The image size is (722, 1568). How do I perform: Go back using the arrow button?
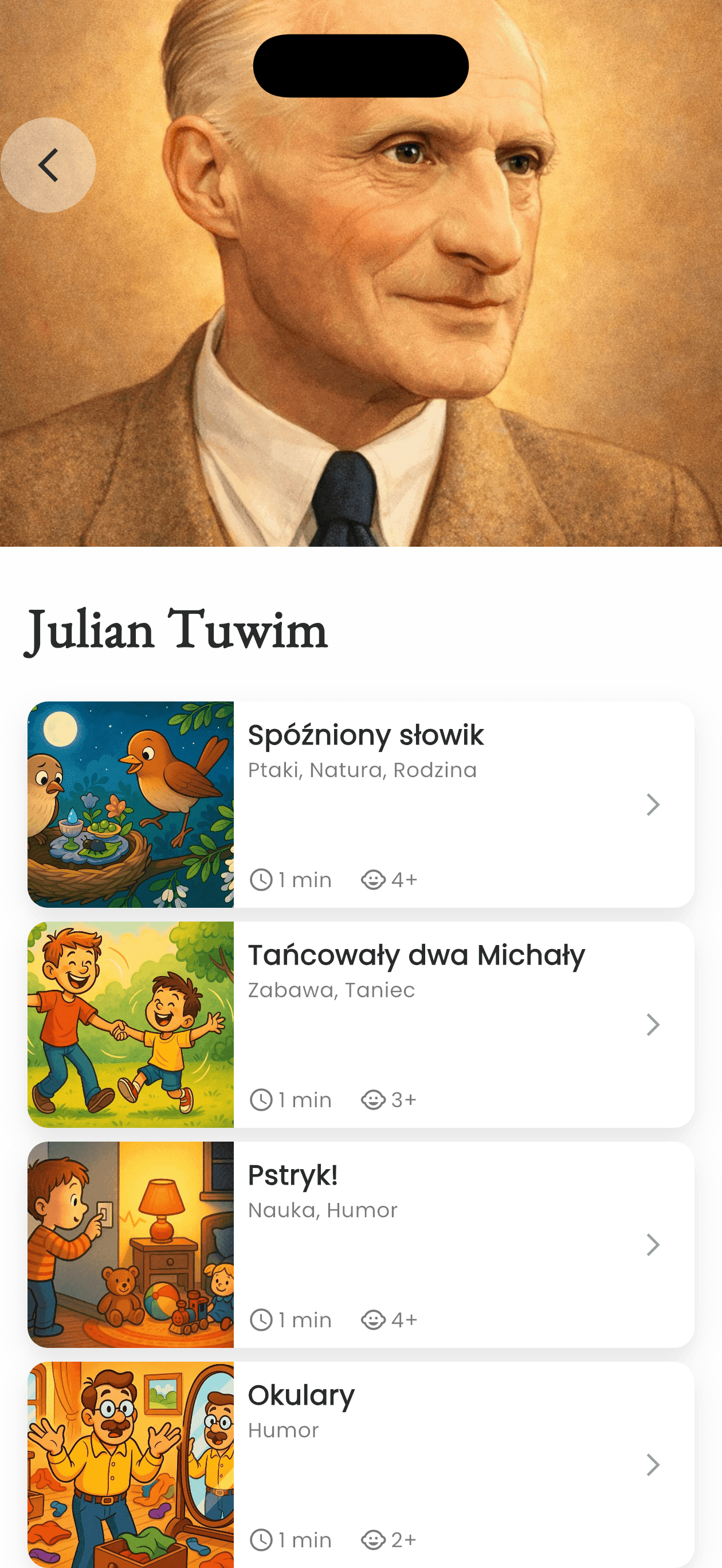click(48, 165)
